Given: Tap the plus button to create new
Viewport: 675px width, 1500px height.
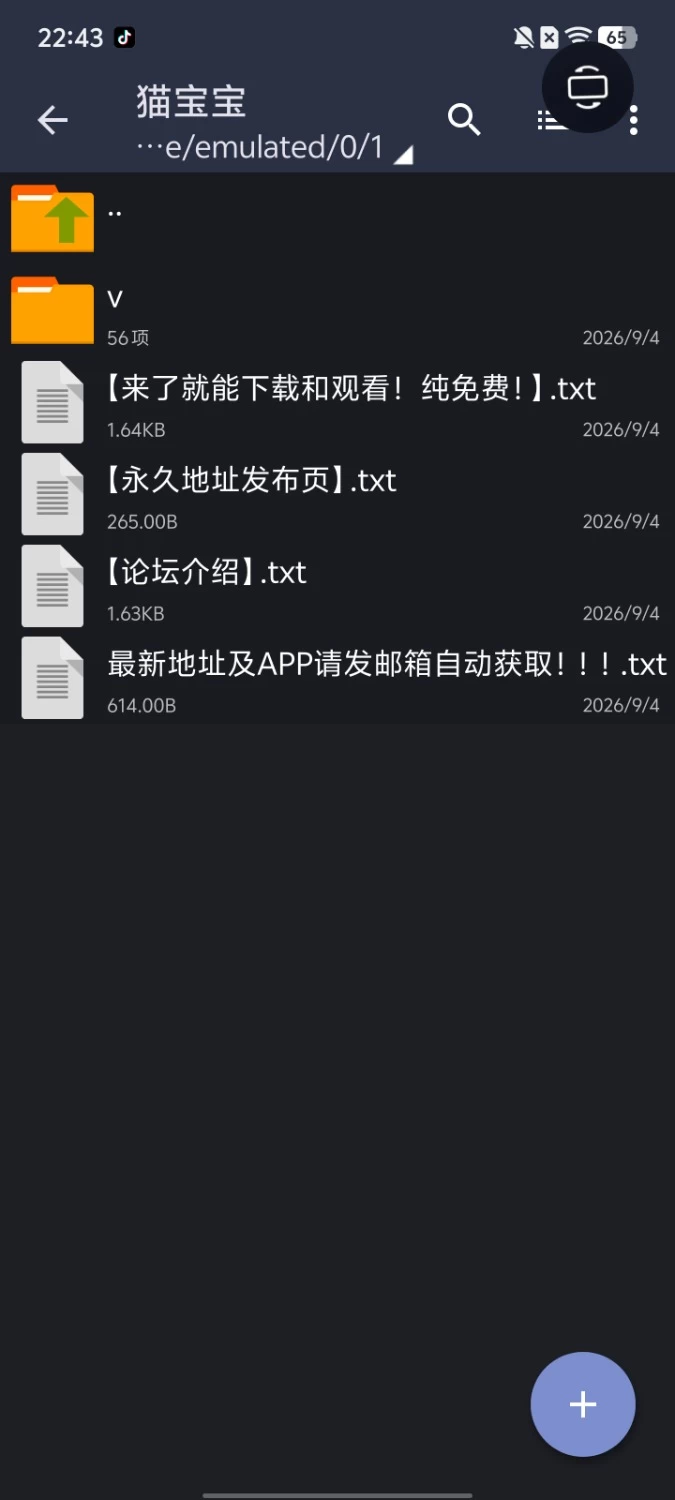Looking at the screenshot, I should (583, 1404).
